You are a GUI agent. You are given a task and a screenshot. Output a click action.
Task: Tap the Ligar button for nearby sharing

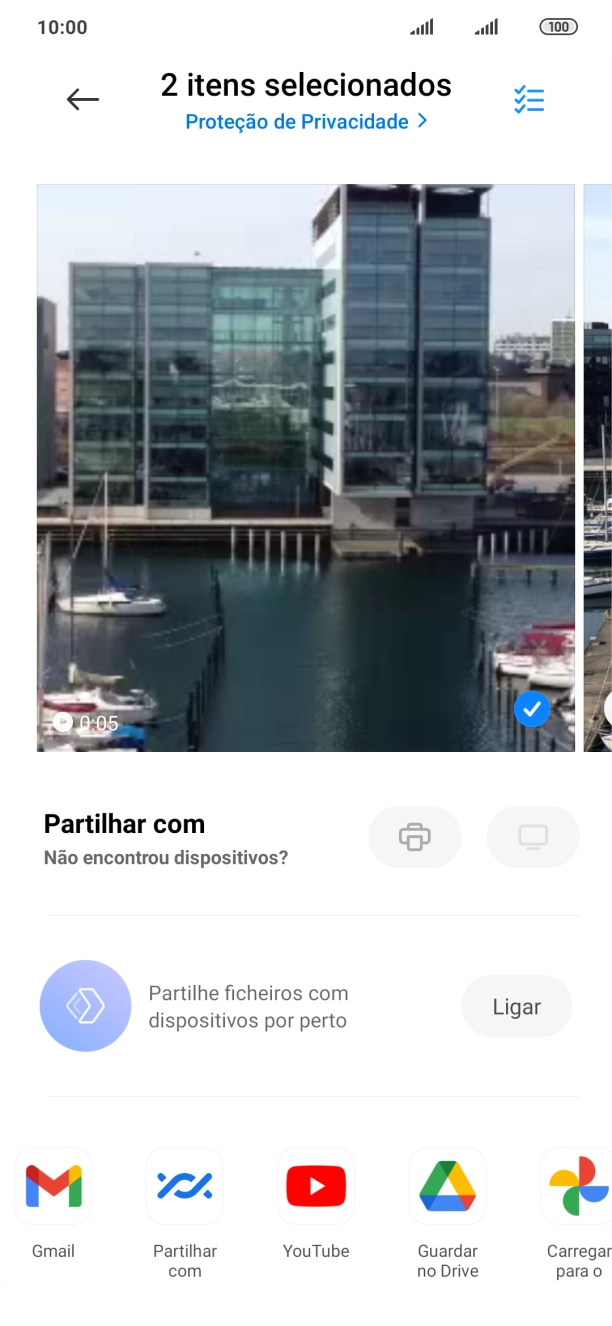[x=516, y=1007]
